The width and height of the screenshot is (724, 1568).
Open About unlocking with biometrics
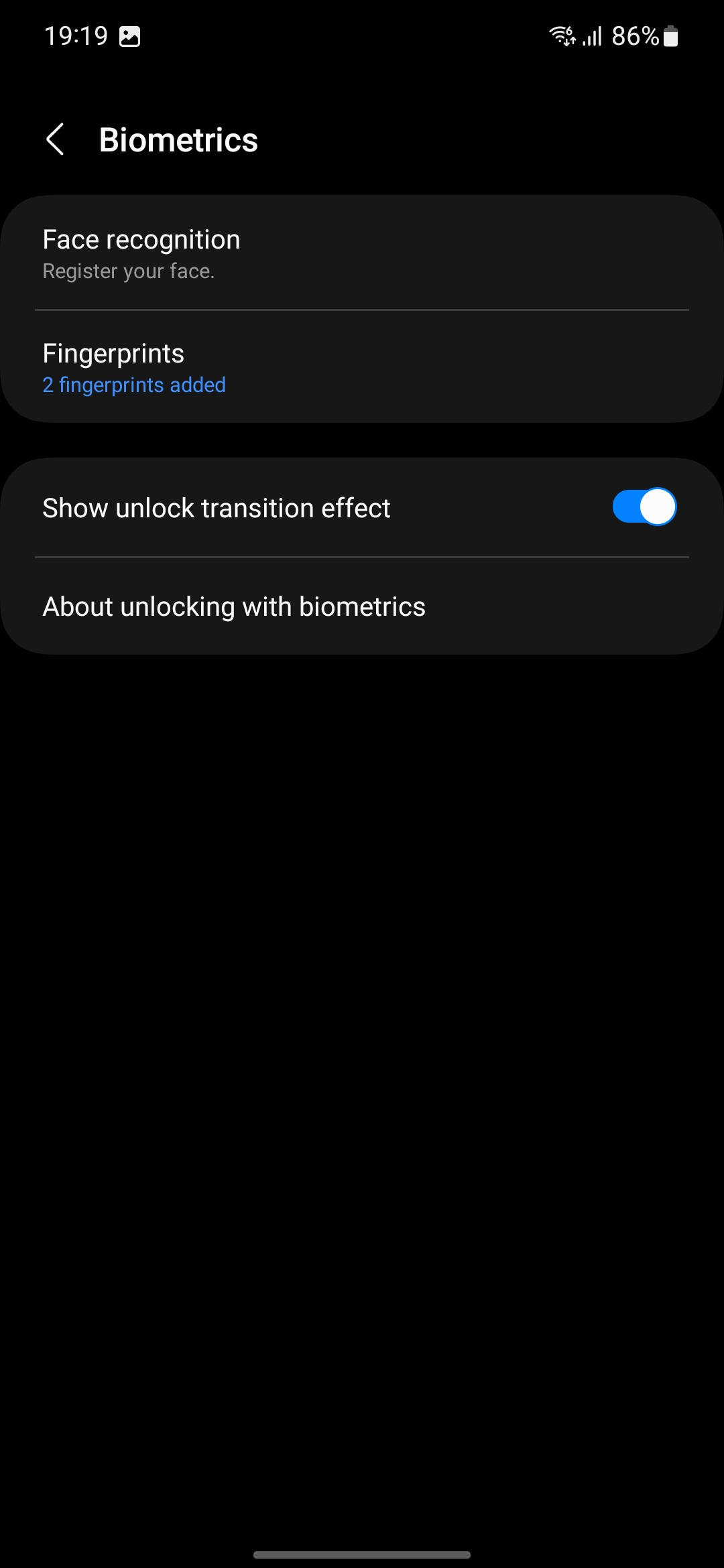pyautogui.click(x=362, y=606)
